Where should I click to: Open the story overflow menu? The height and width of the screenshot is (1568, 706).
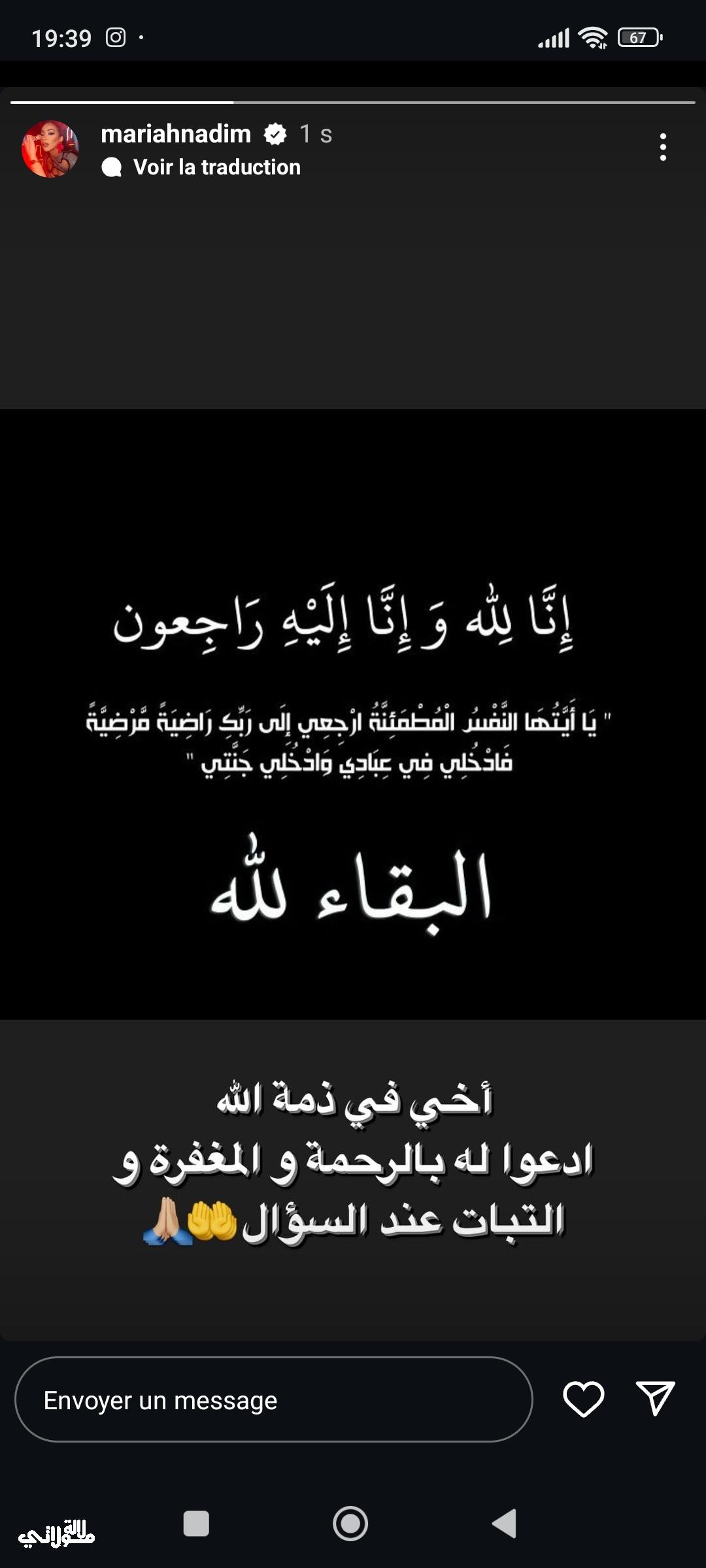(x=663, y=147)
